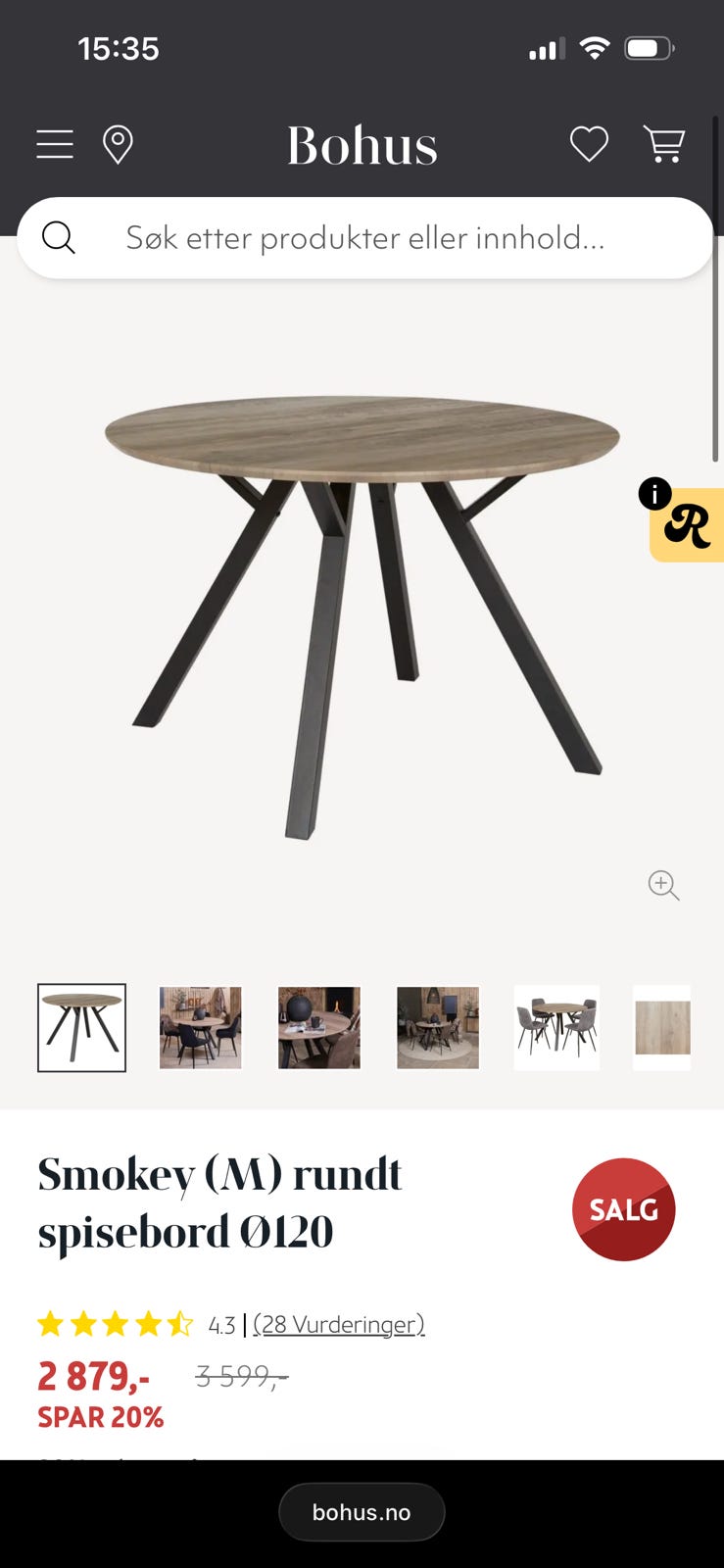Open the hamburger menu
The height and width of the screenshot is (1568, 724).
[x=55, y=144]
